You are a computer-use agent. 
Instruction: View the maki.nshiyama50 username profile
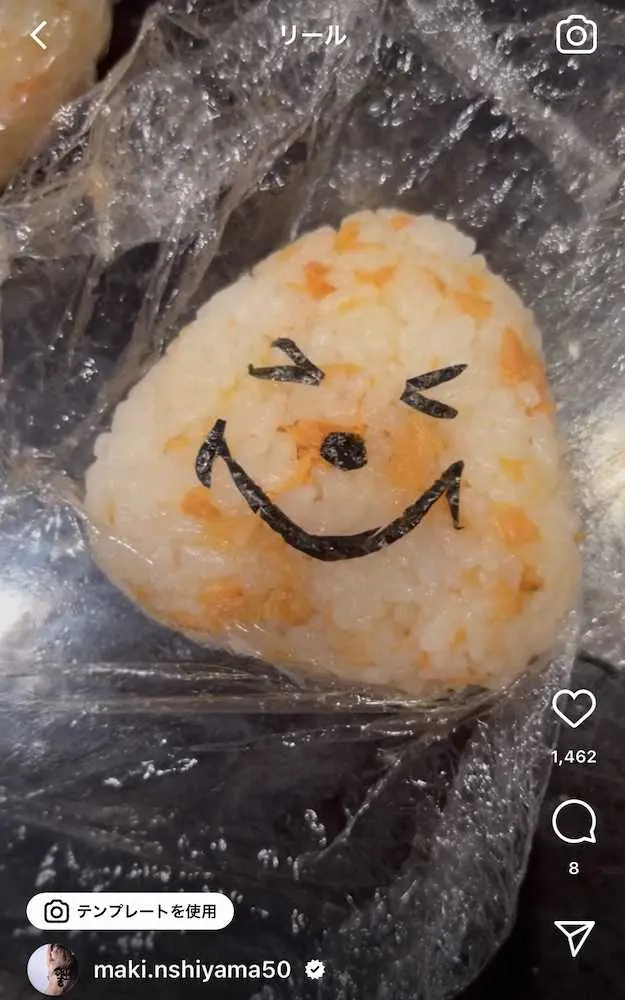point(191,970)
